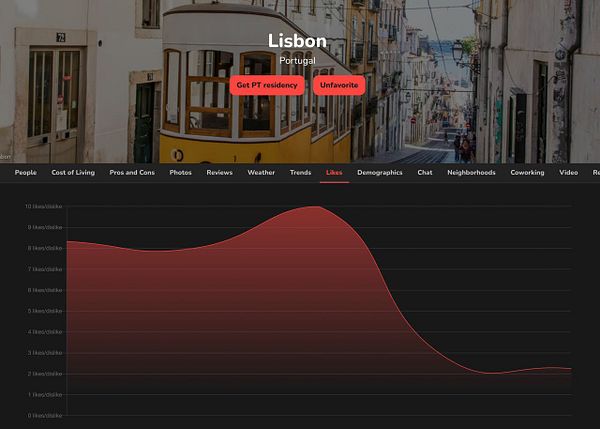The image size is (600, 429).
Task: Open the Chat tab
Action: click(x=425, y=172)
